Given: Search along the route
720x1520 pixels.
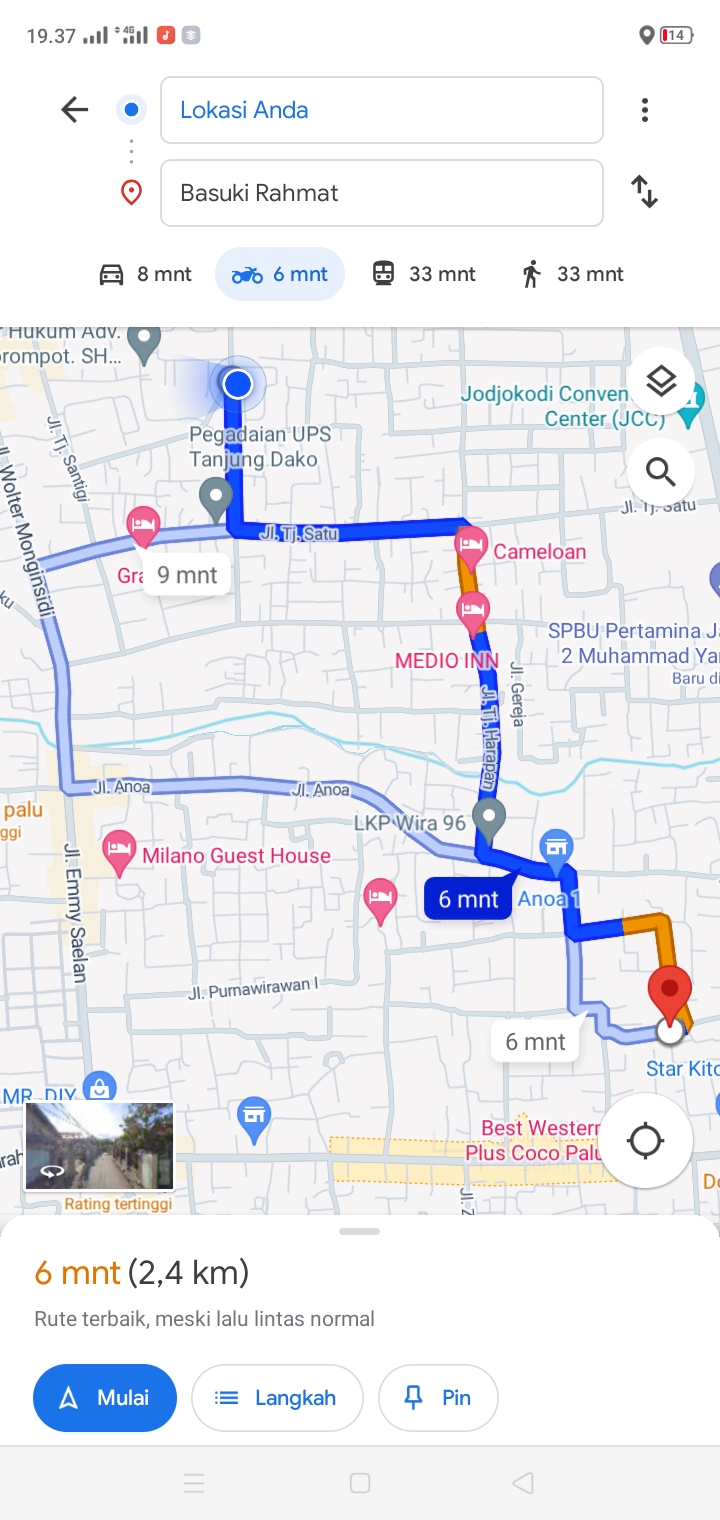Looking at the screenshot, I should [x=661, y=471].
